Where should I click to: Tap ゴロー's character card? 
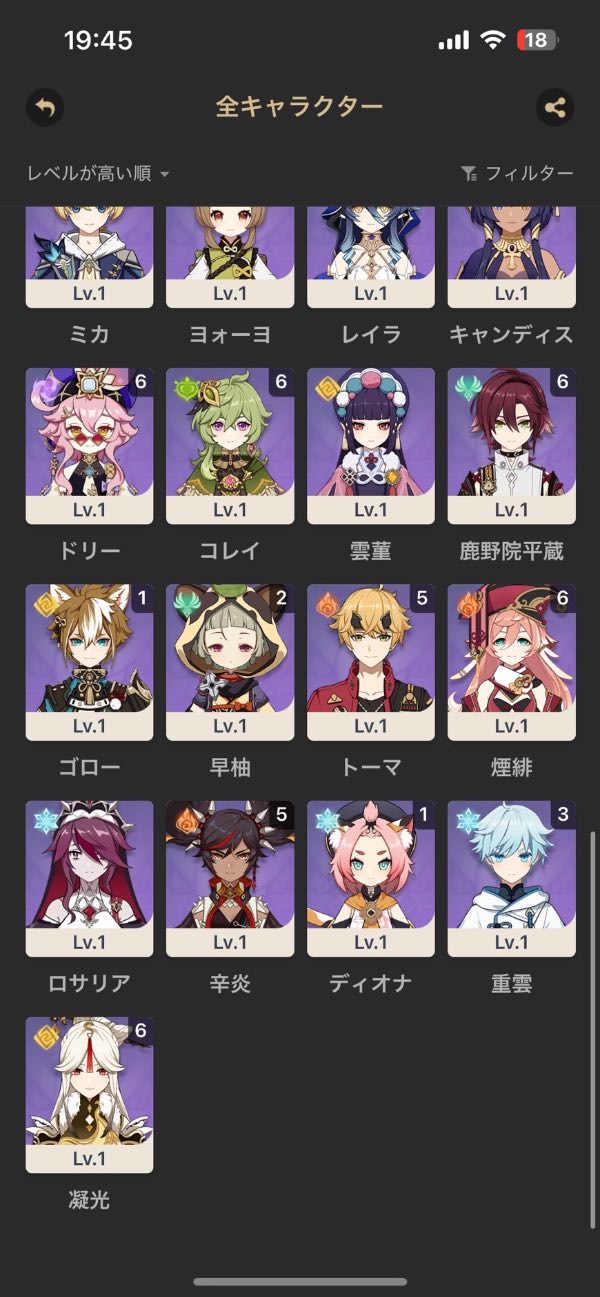89,663
